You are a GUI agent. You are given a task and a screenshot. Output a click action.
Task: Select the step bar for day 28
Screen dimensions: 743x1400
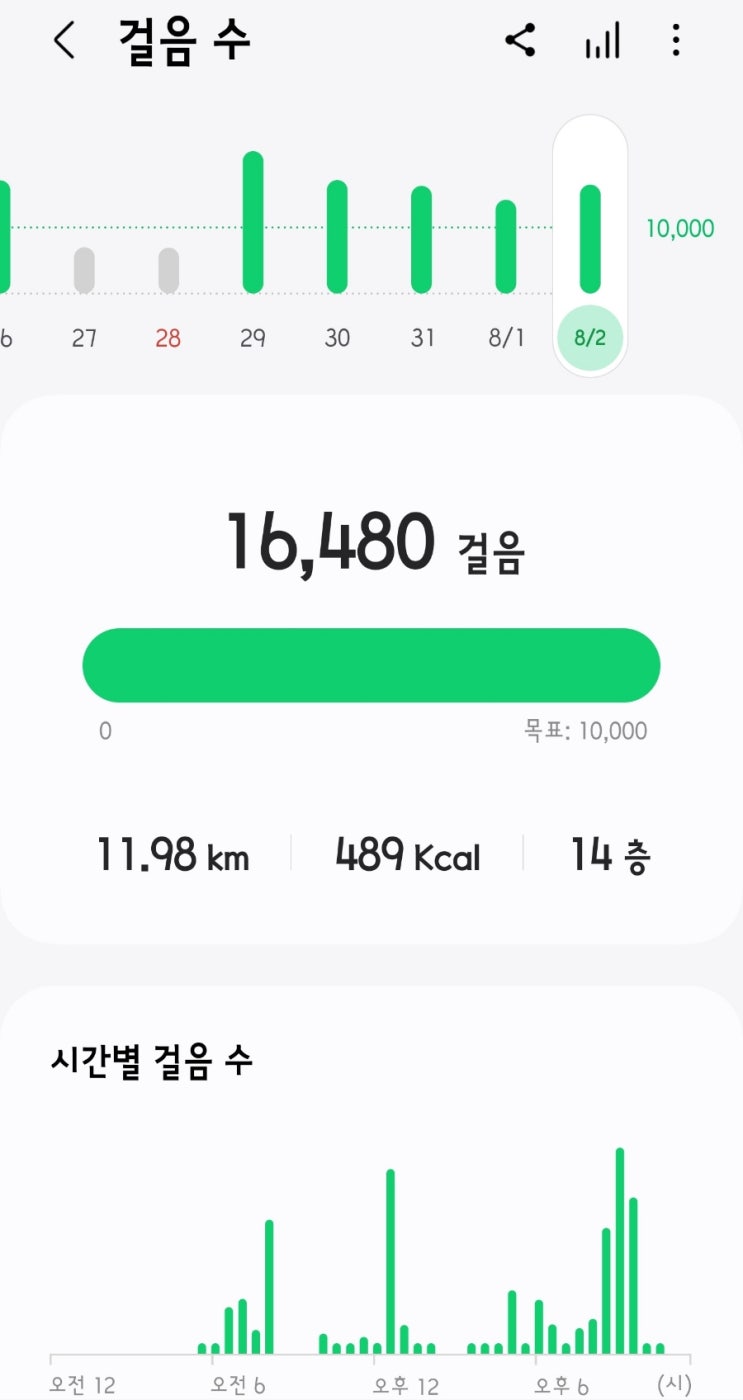169,270
